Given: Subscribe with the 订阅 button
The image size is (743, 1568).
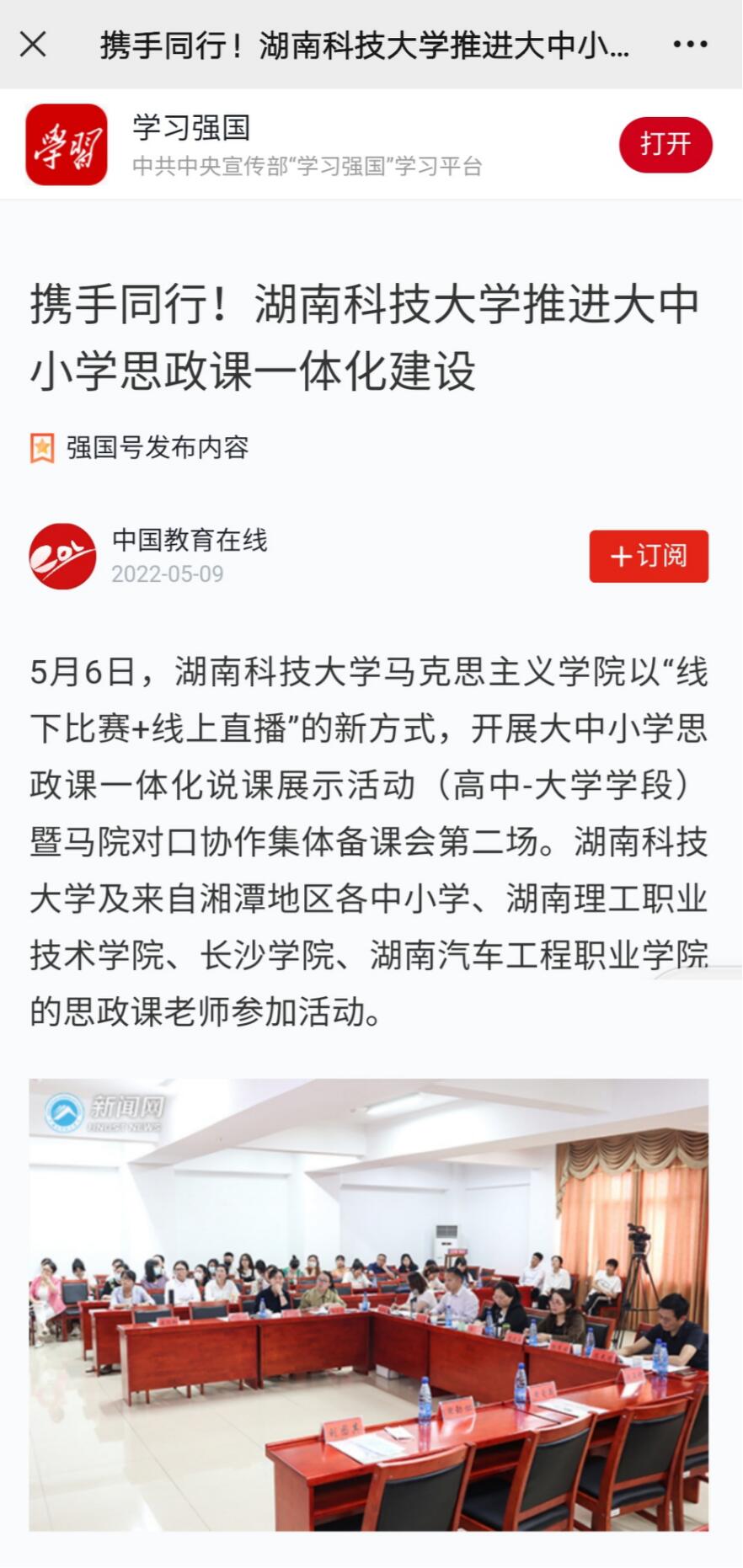Looking at the screenshot, I should [x=648, y=556].
